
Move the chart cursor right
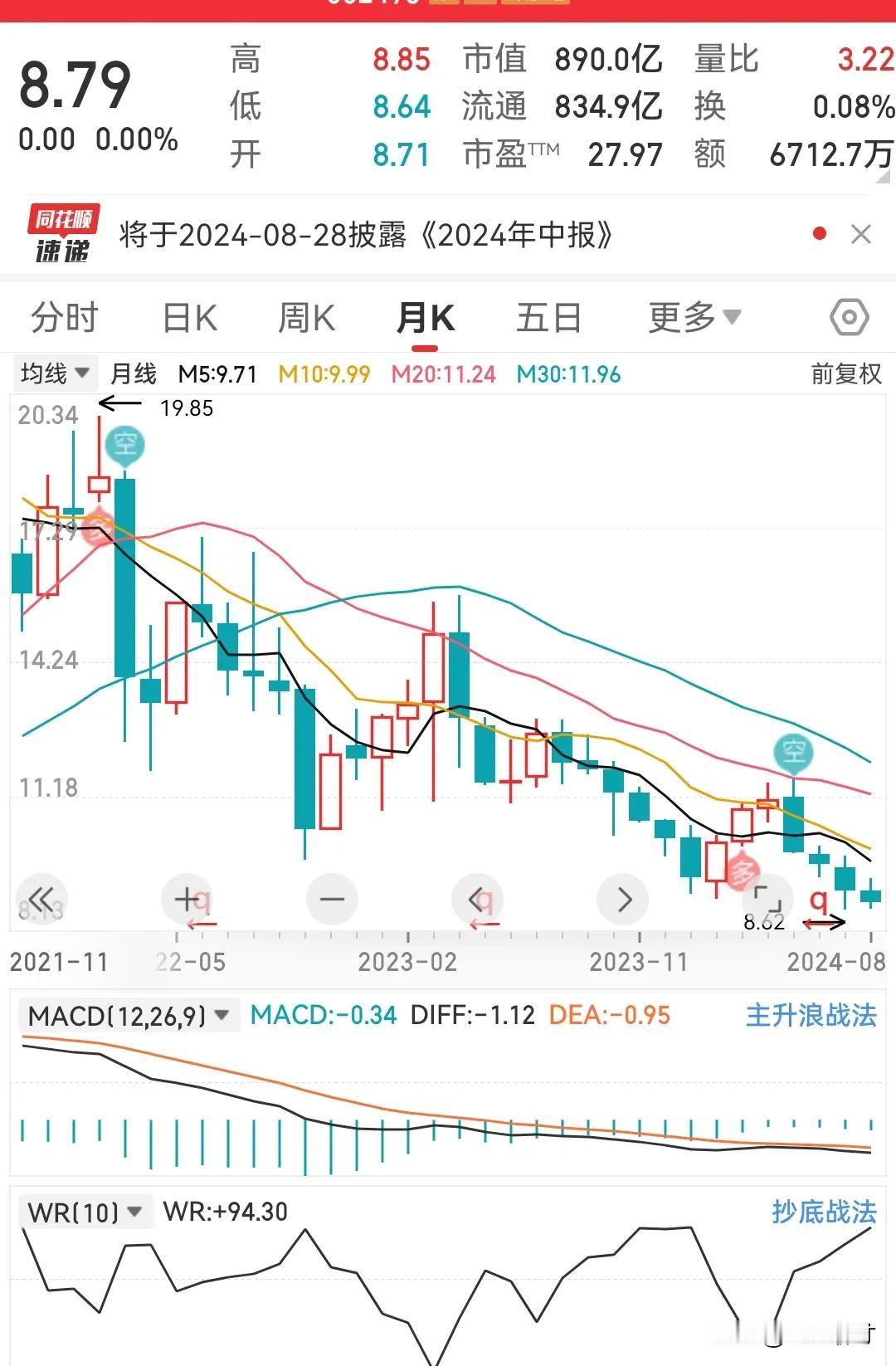[623, 899]
